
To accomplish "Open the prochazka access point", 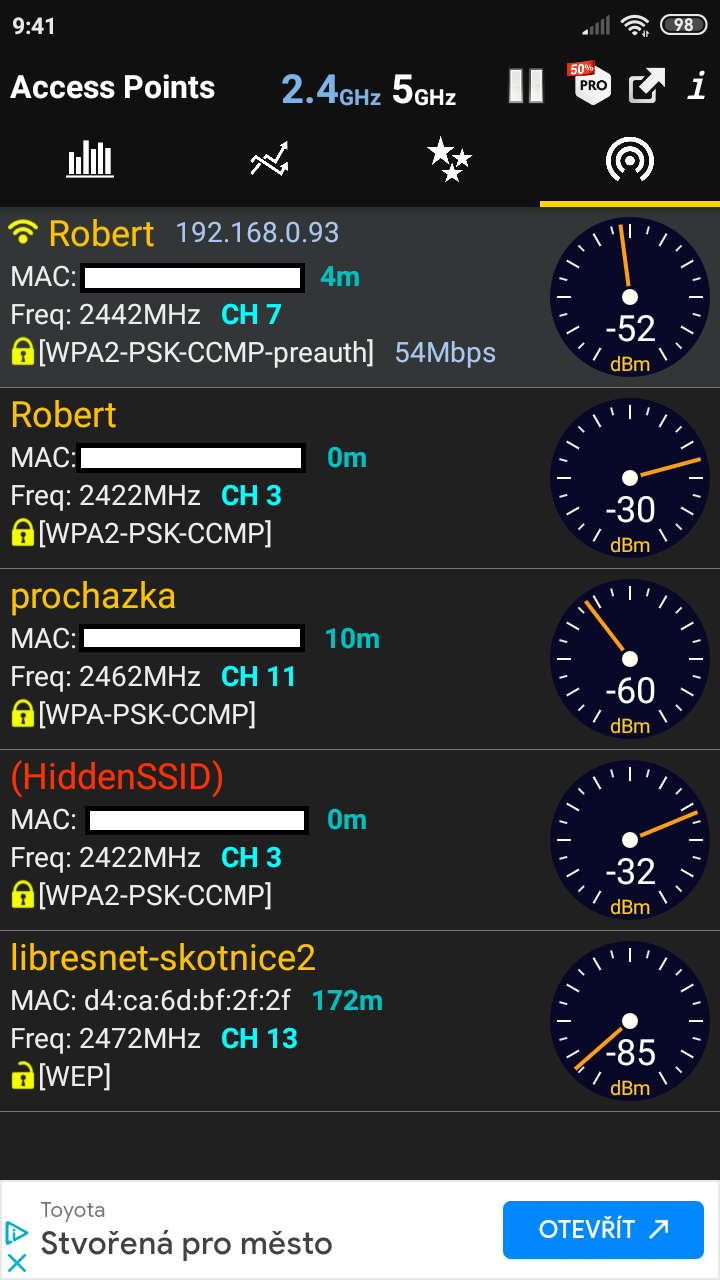I will coord(270,659).
